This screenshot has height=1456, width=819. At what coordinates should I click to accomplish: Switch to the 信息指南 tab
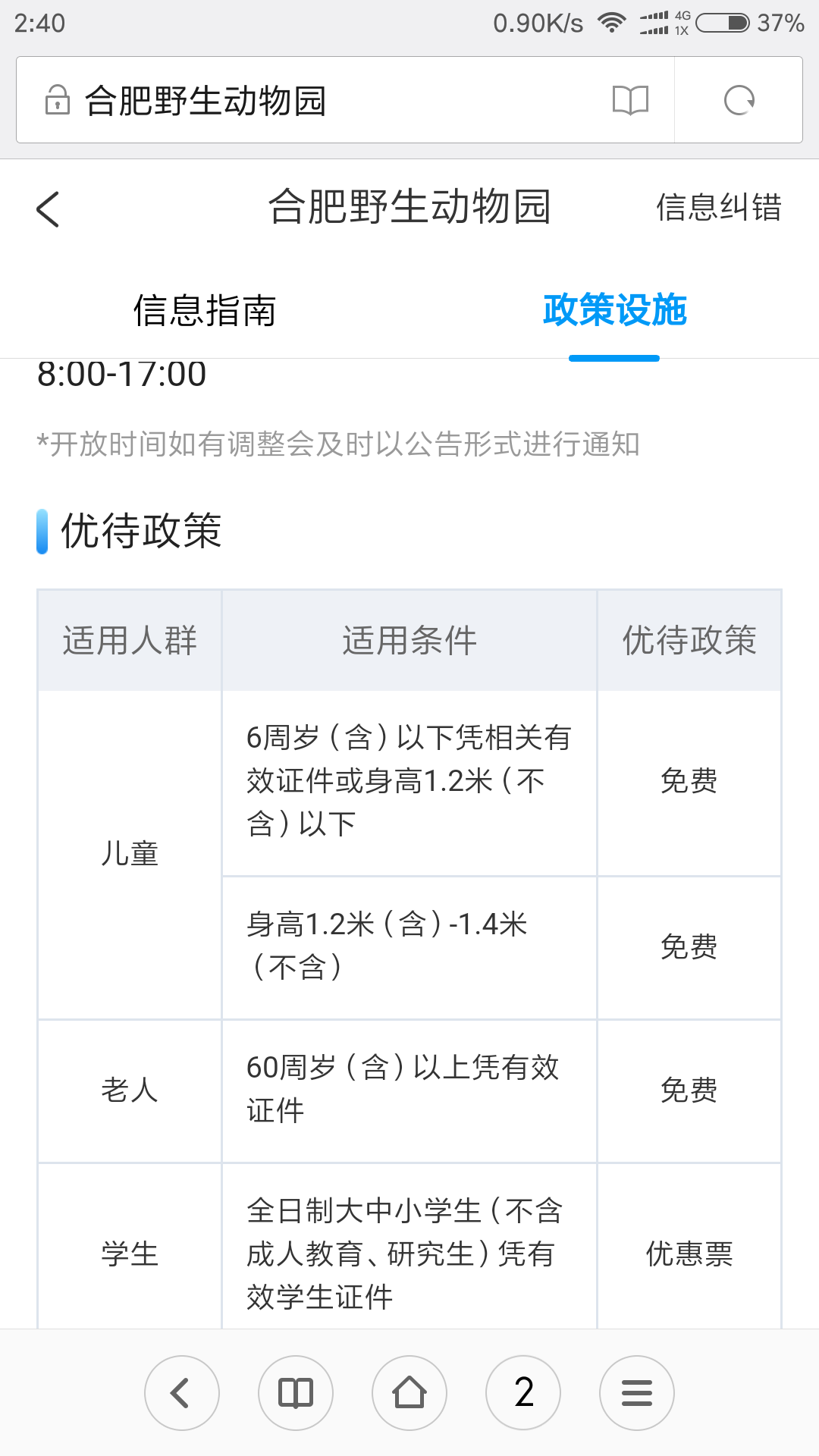[205, 310]
